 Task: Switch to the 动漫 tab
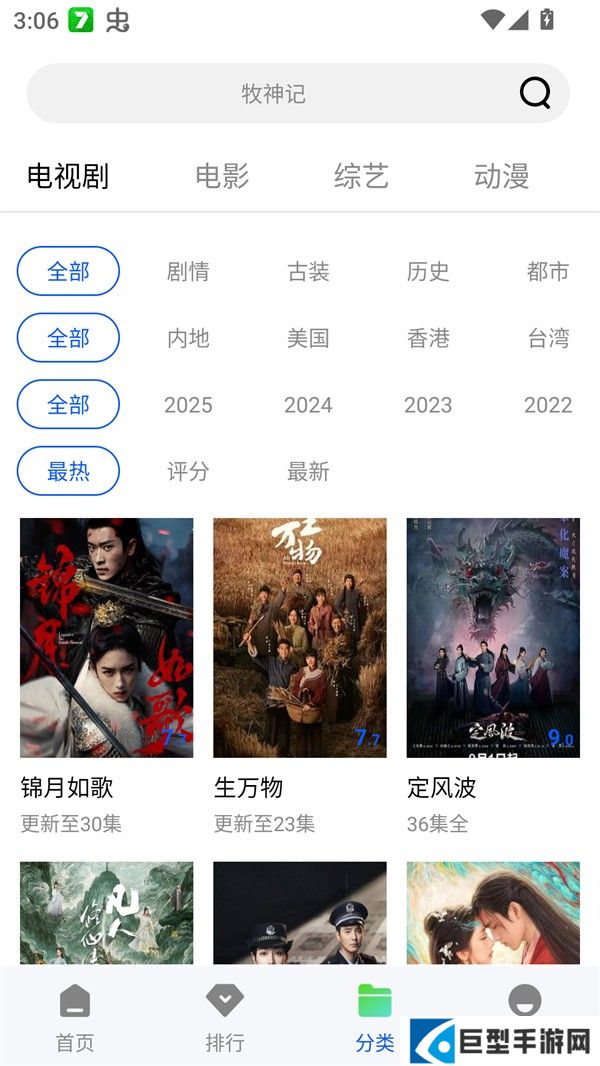[x=501, y=176]
